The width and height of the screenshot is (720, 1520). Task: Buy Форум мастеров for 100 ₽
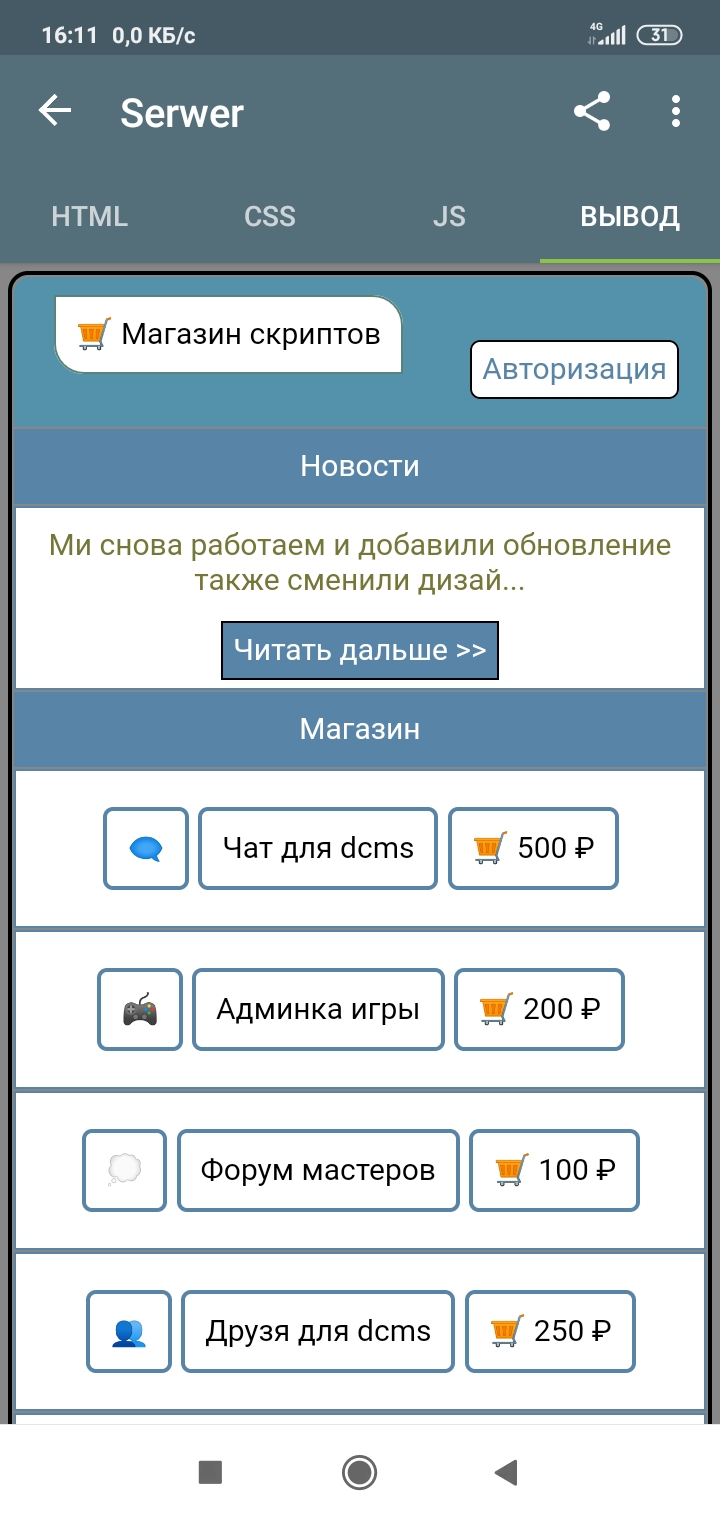554,1170
